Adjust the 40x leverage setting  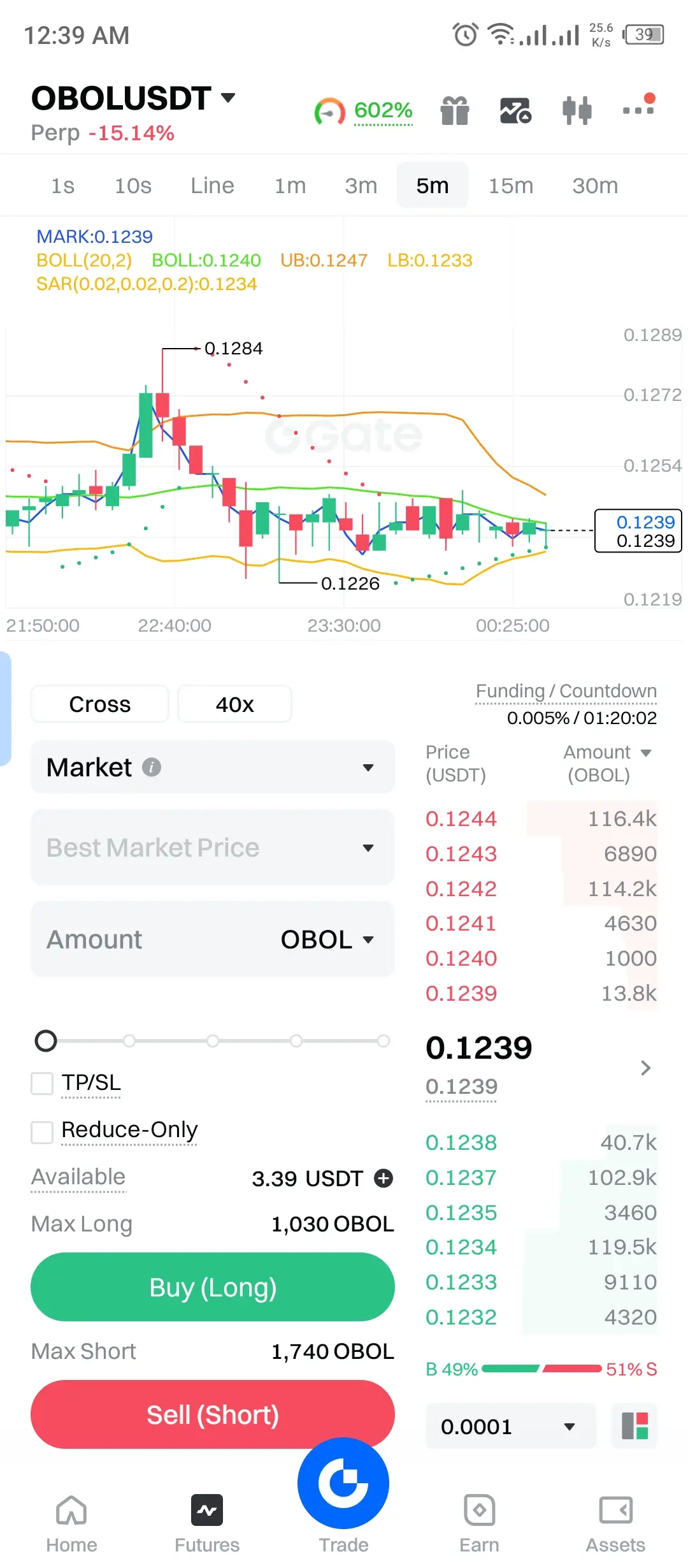click(x=234, y=704)
